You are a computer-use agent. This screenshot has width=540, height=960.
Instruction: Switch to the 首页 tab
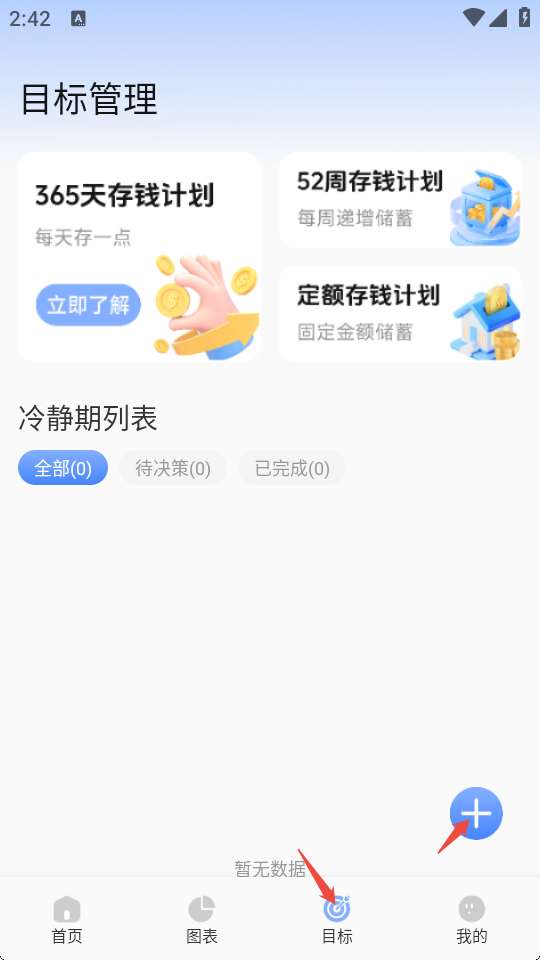(x=67, y=920)
